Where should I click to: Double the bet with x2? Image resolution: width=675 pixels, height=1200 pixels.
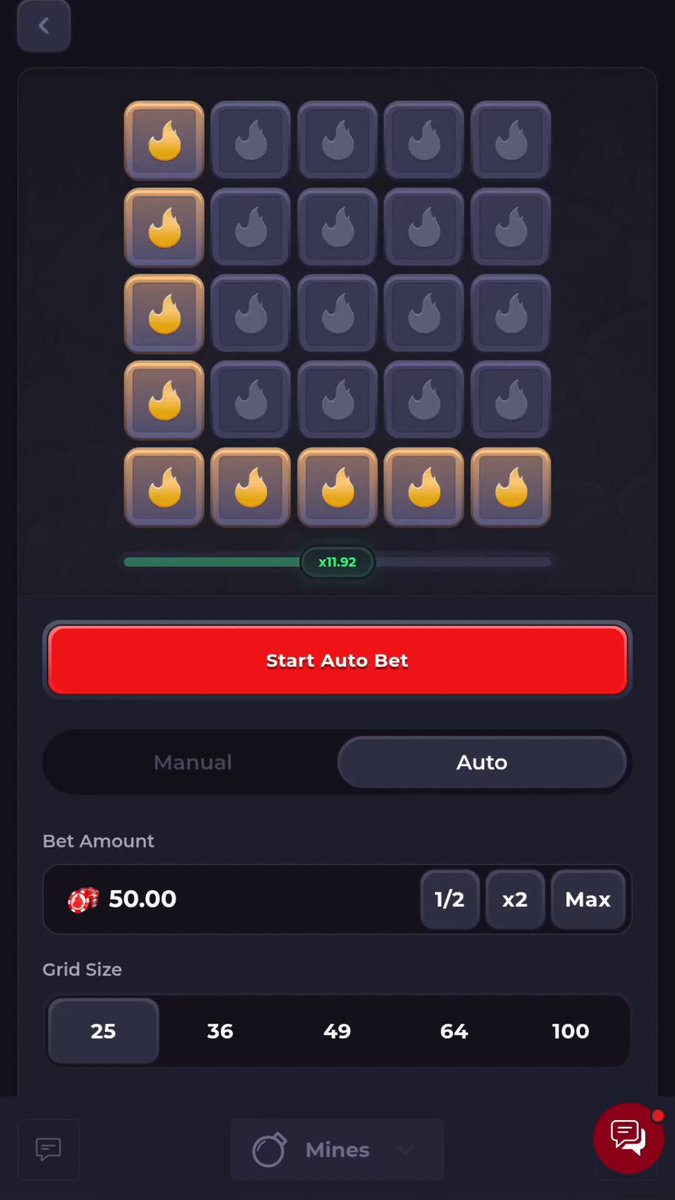(x=515, y=899)
